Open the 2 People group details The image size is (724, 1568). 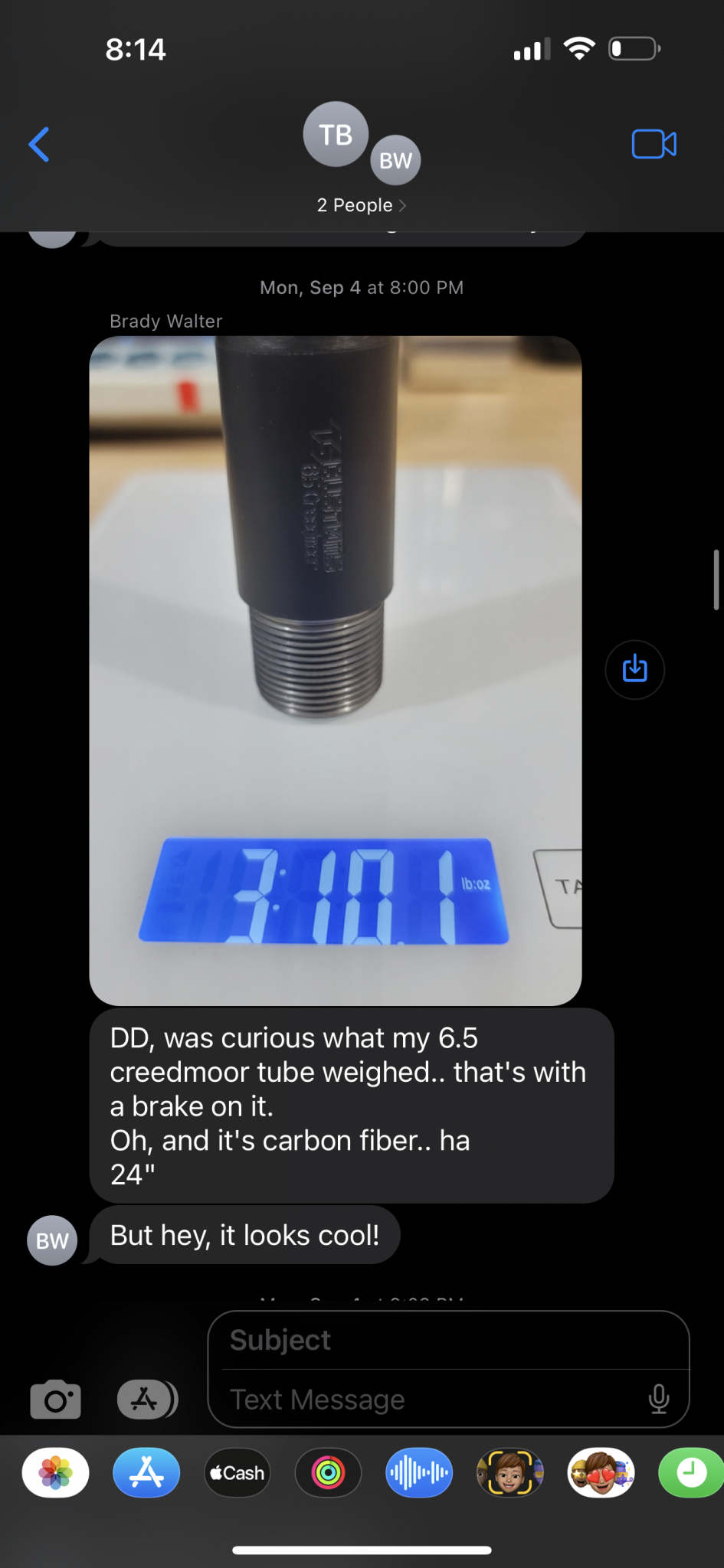pos(362,205)
